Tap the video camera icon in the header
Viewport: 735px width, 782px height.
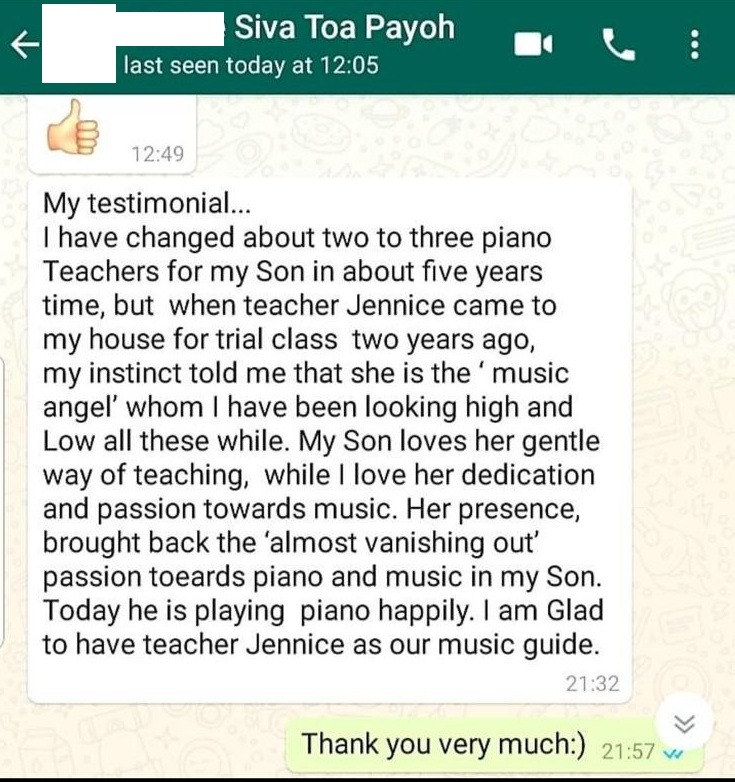click(535, 41)
